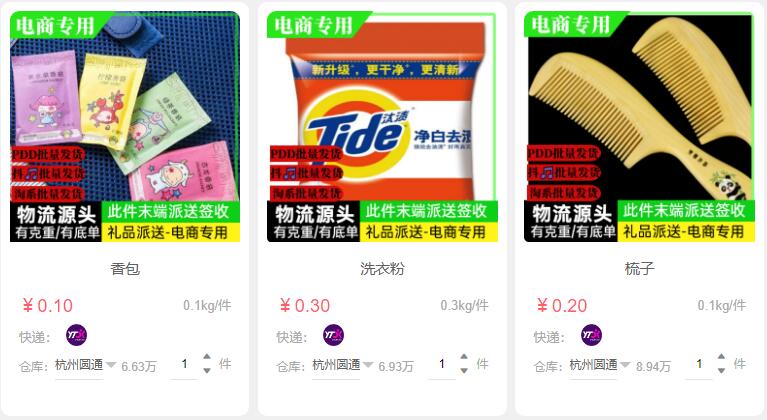Select the quantity field for 香包
This screenshot has width=767, height=420.
click(x=183, y=365)
